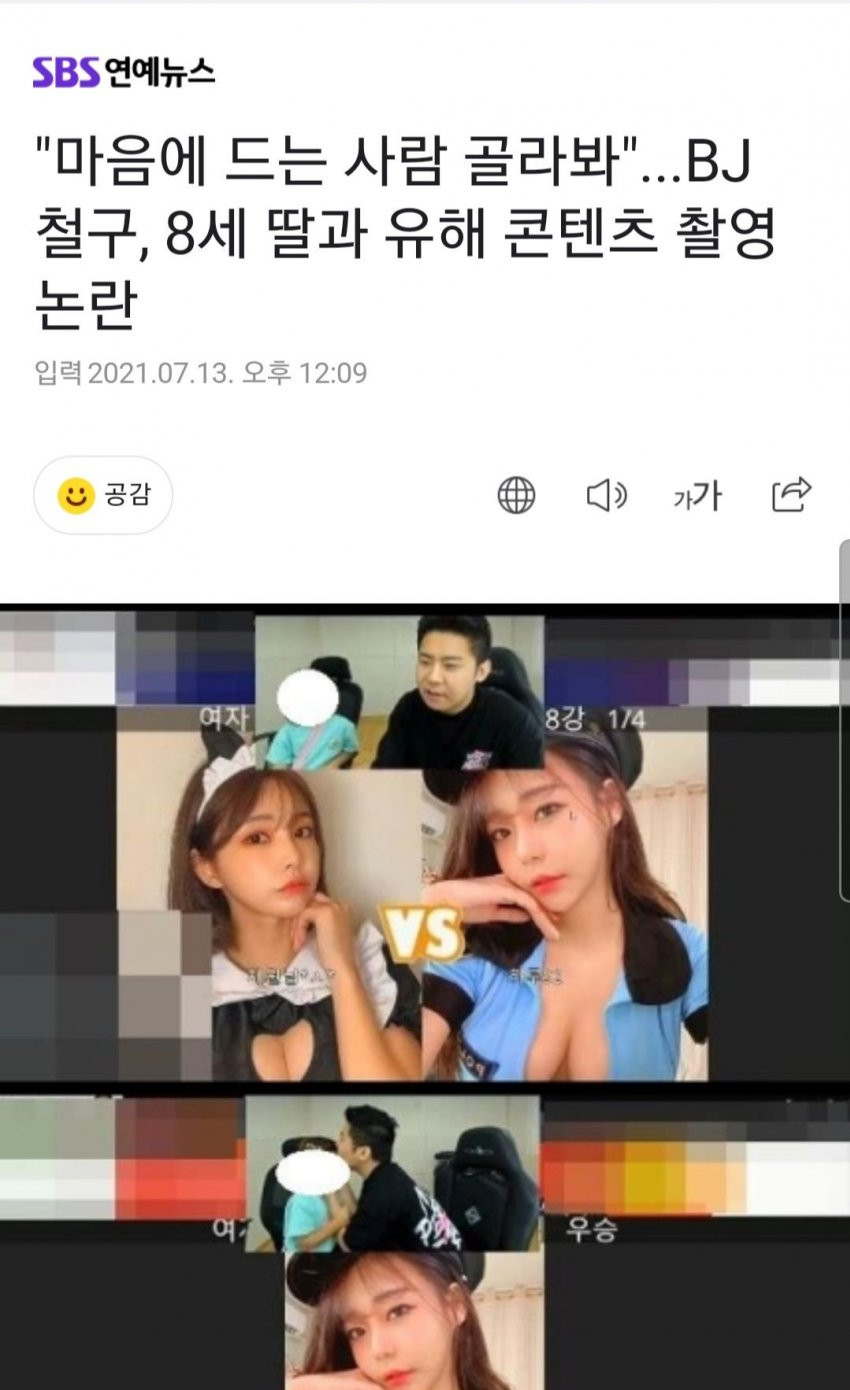Open the language translation globe icon
850x1390 pixels.
click(x=516, y=495)
